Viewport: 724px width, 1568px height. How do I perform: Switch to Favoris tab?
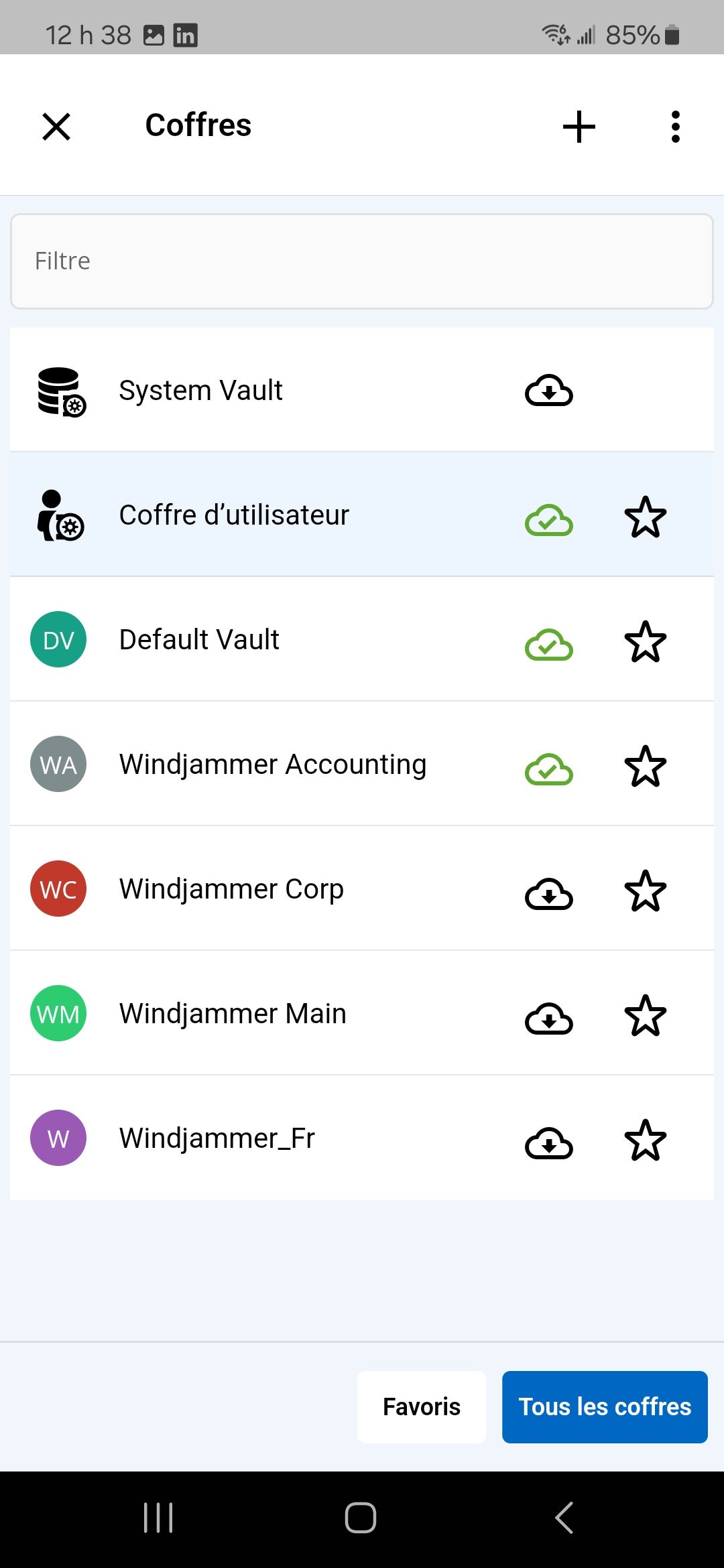pos(421,1407)
